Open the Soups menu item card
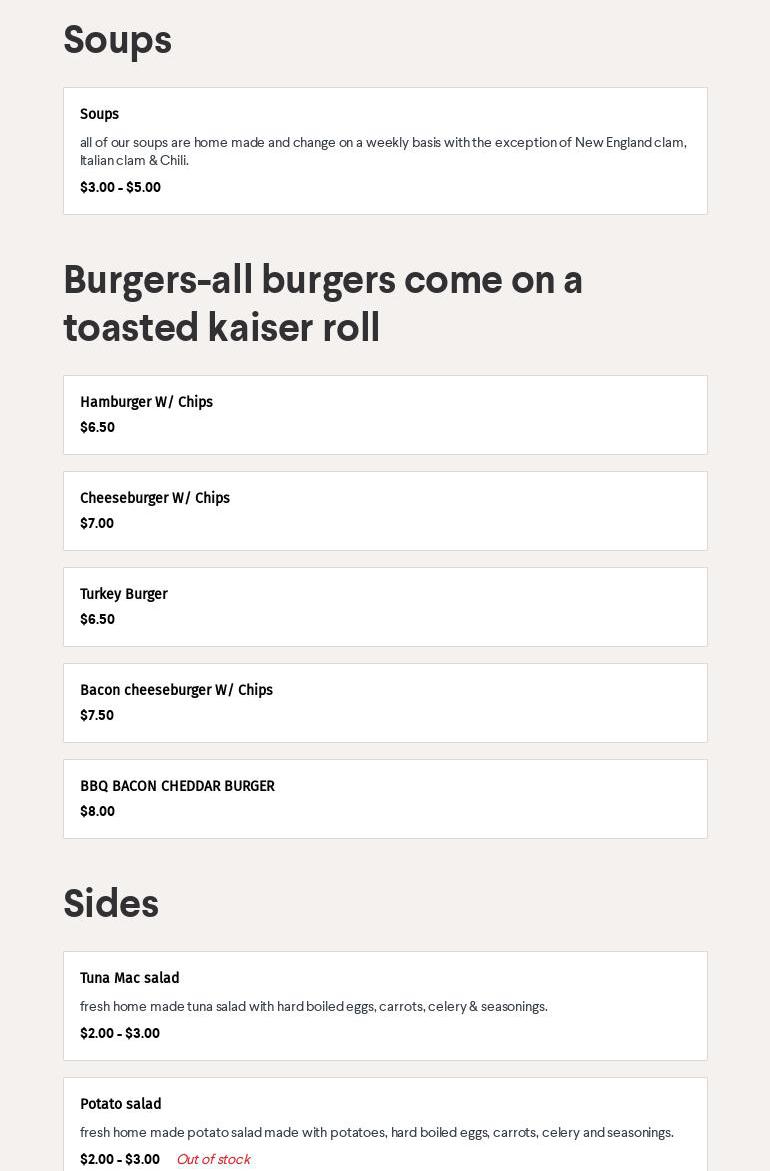This screenshot has width=770, height=1171. 385,151
